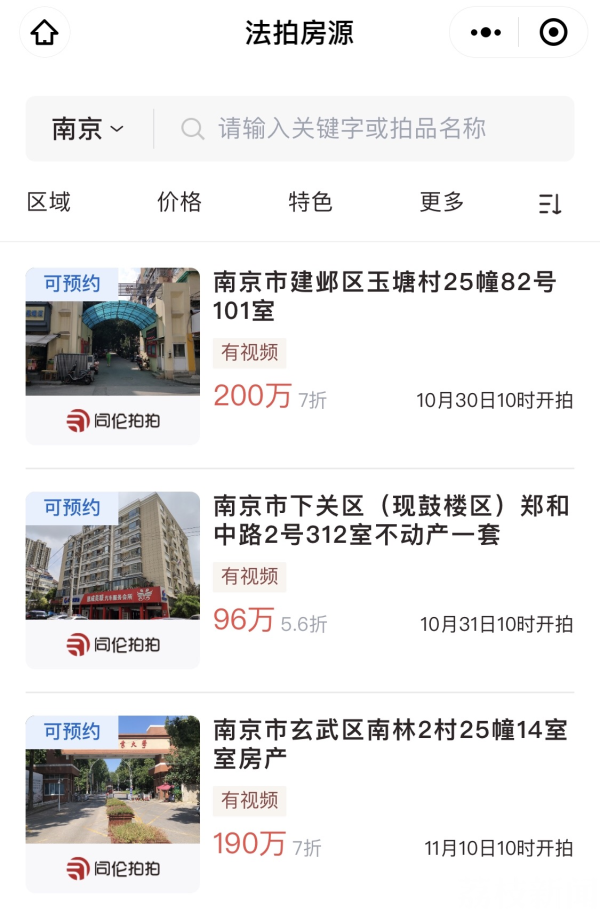
Task: Expand the 特色 filter
Action: [310, 202]
